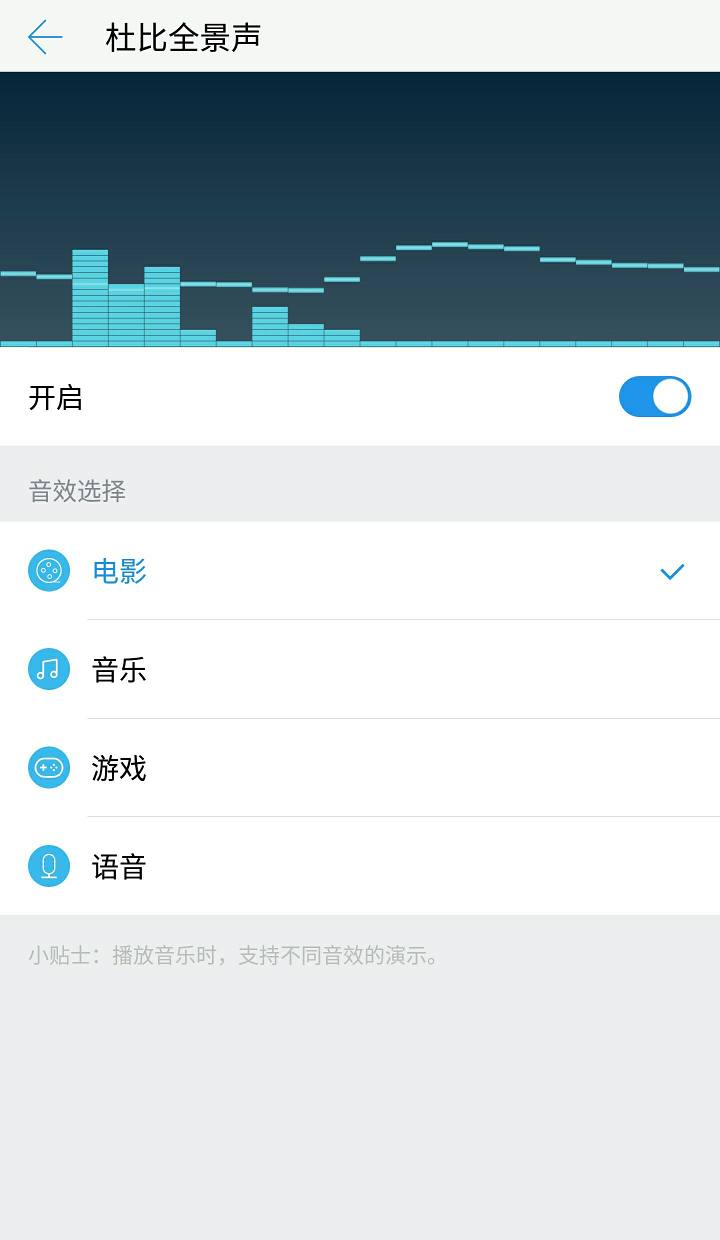Select the 电影 sound effect
720x1240 pixels.
(x=120, y=571)
